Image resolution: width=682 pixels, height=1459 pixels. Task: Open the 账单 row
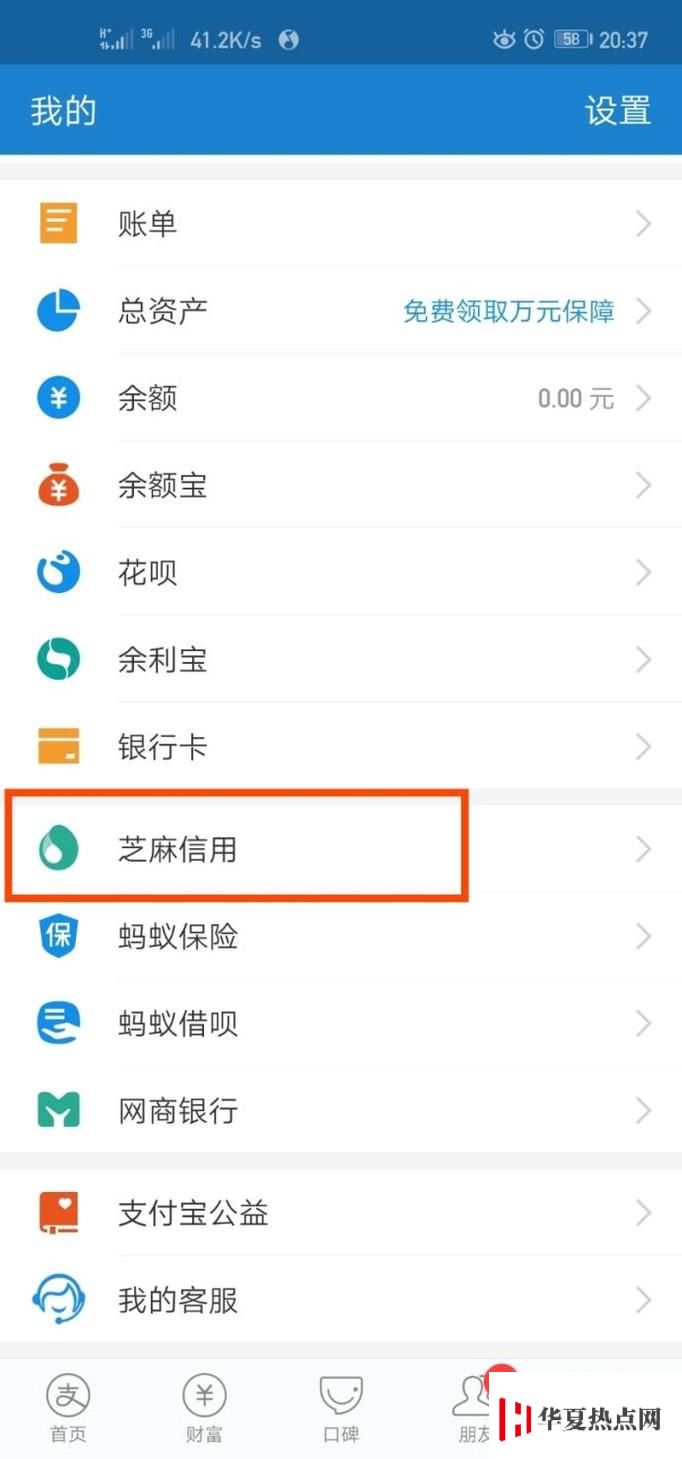tap(340, 224)
